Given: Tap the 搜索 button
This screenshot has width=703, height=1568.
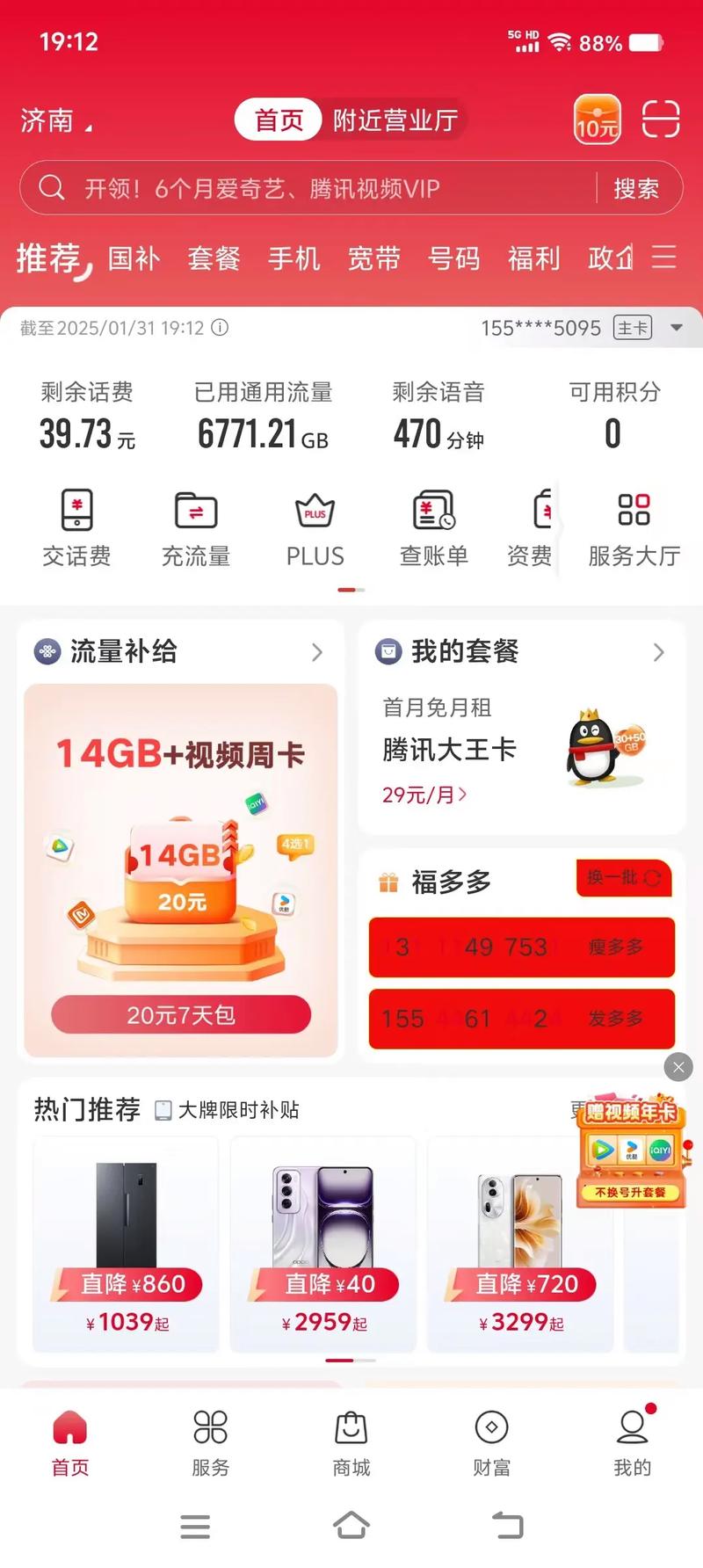Looking at the screenshot, I should click(x=636, y=188).
